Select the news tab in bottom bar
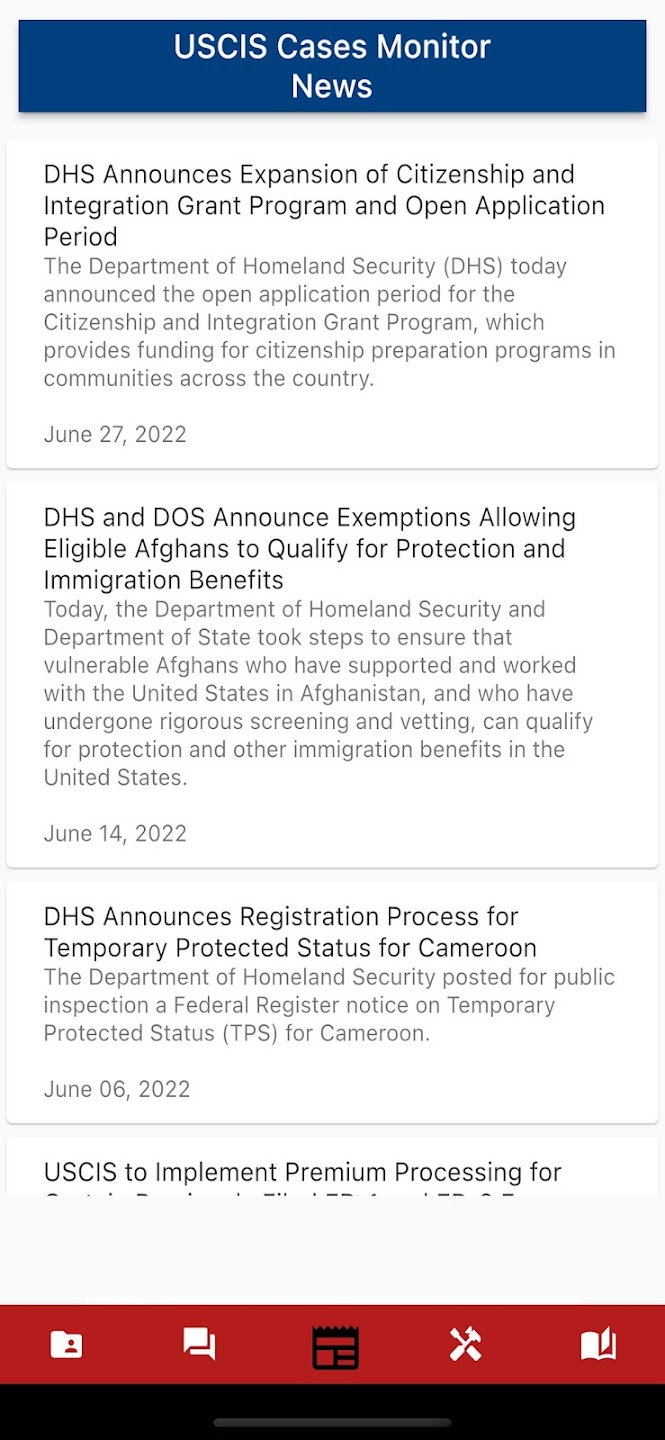The image size is (665, 1440). coord(335,1346)
